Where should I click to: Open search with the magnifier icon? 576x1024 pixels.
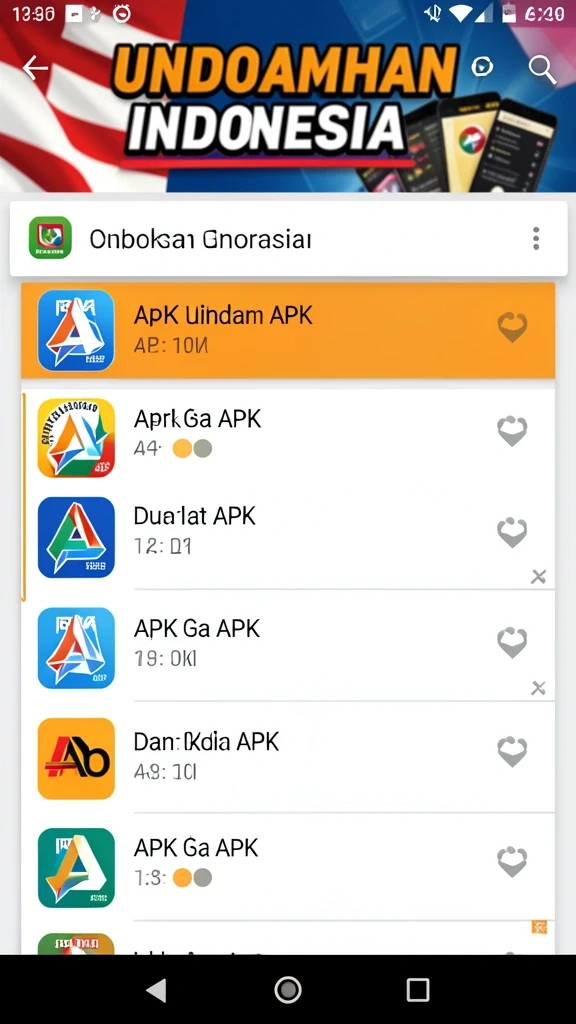point(542,68)
